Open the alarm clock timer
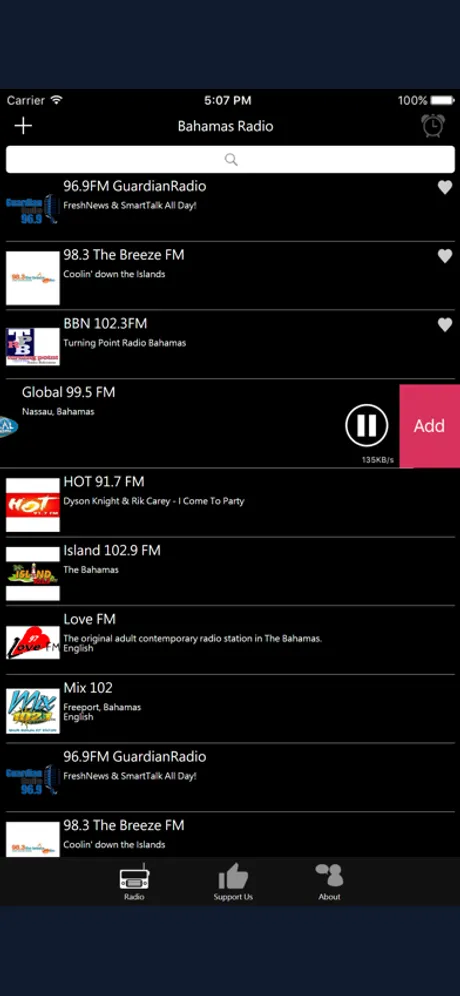Image resolution: width=460 pixels, height=996 pixels. [433, 126]
